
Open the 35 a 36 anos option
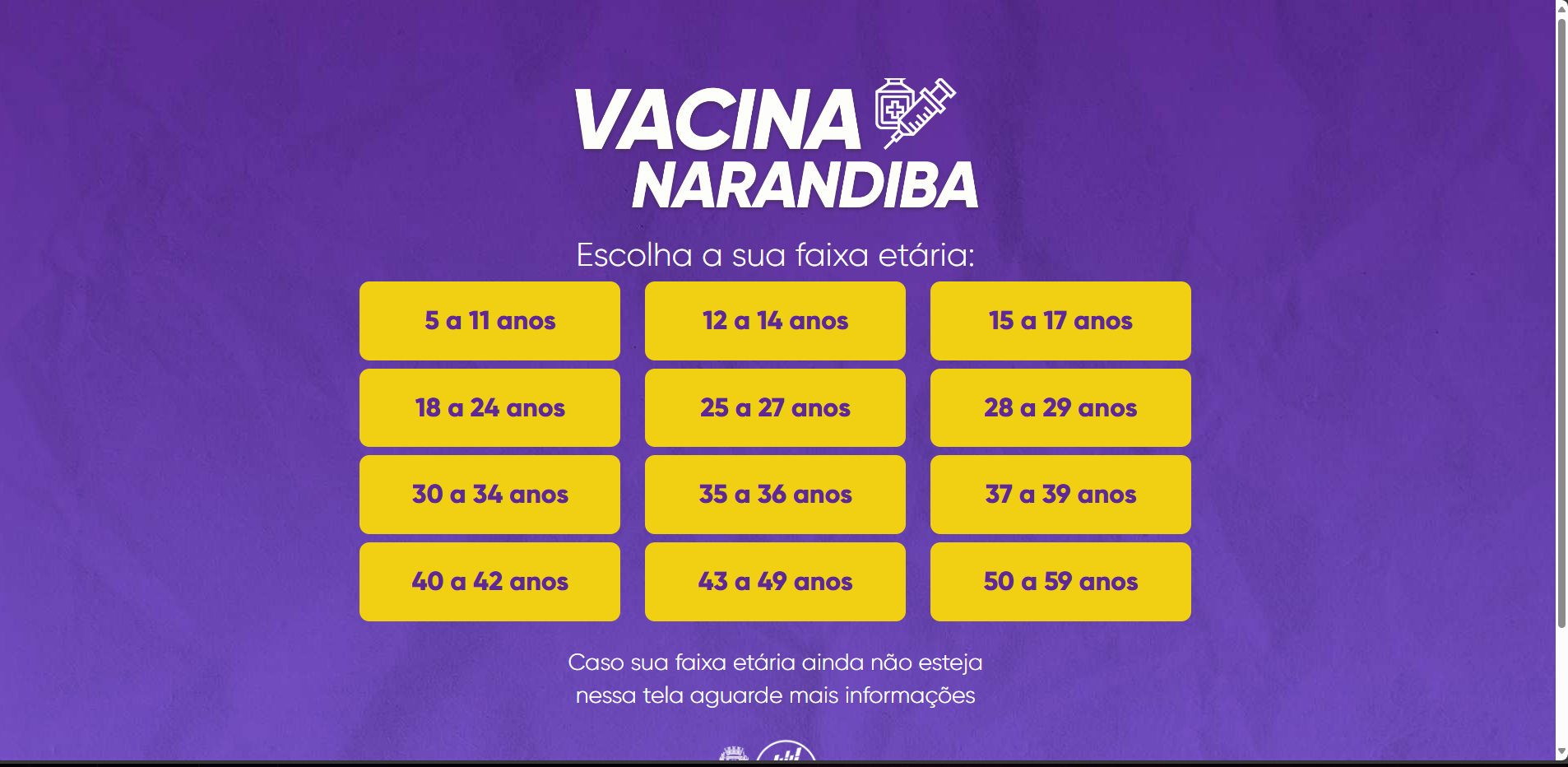tap(775, 495)
